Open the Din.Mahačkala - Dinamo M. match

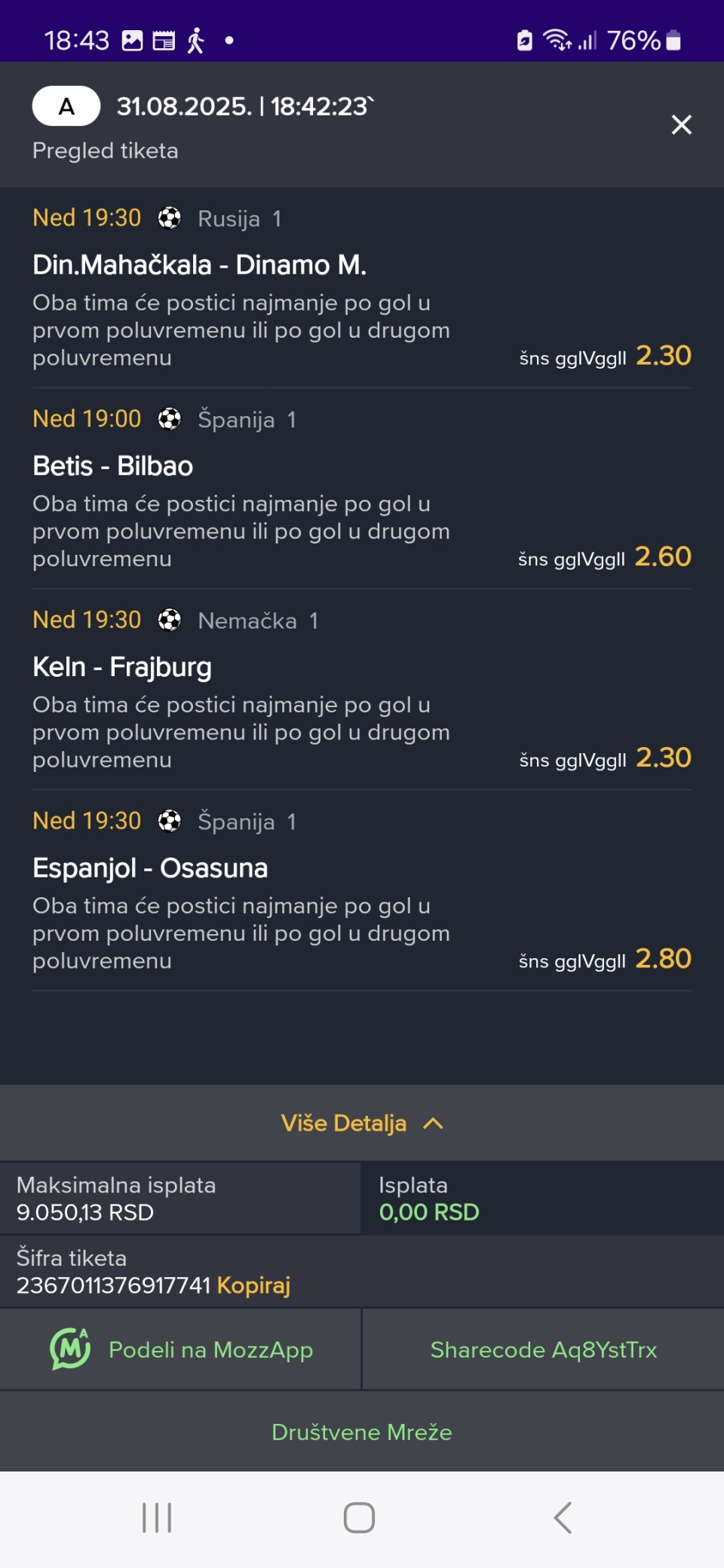[200, 265]
